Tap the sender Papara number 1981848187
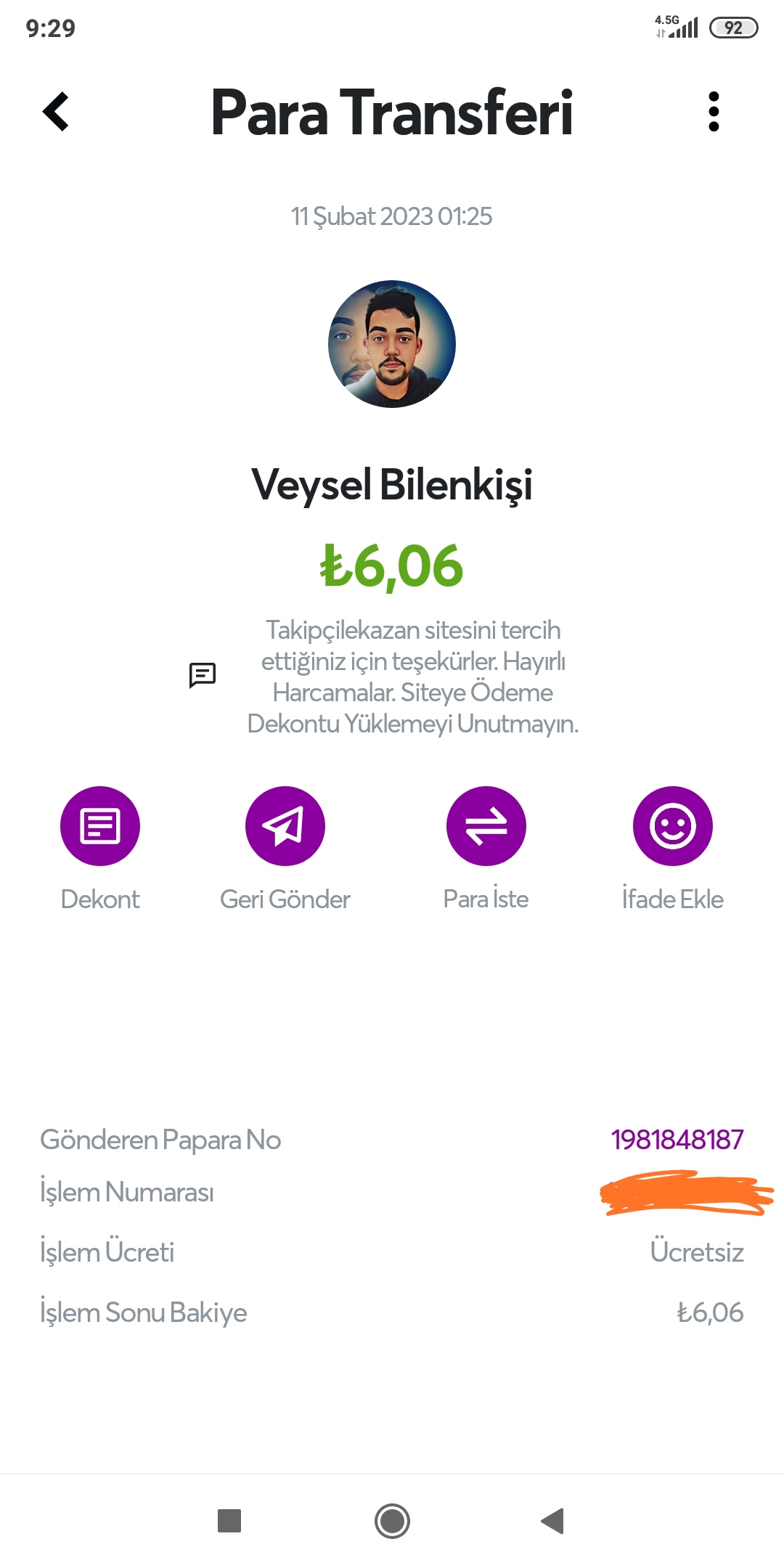The width and height of the screenshot is (784, 1568). tap(677, 1140)
